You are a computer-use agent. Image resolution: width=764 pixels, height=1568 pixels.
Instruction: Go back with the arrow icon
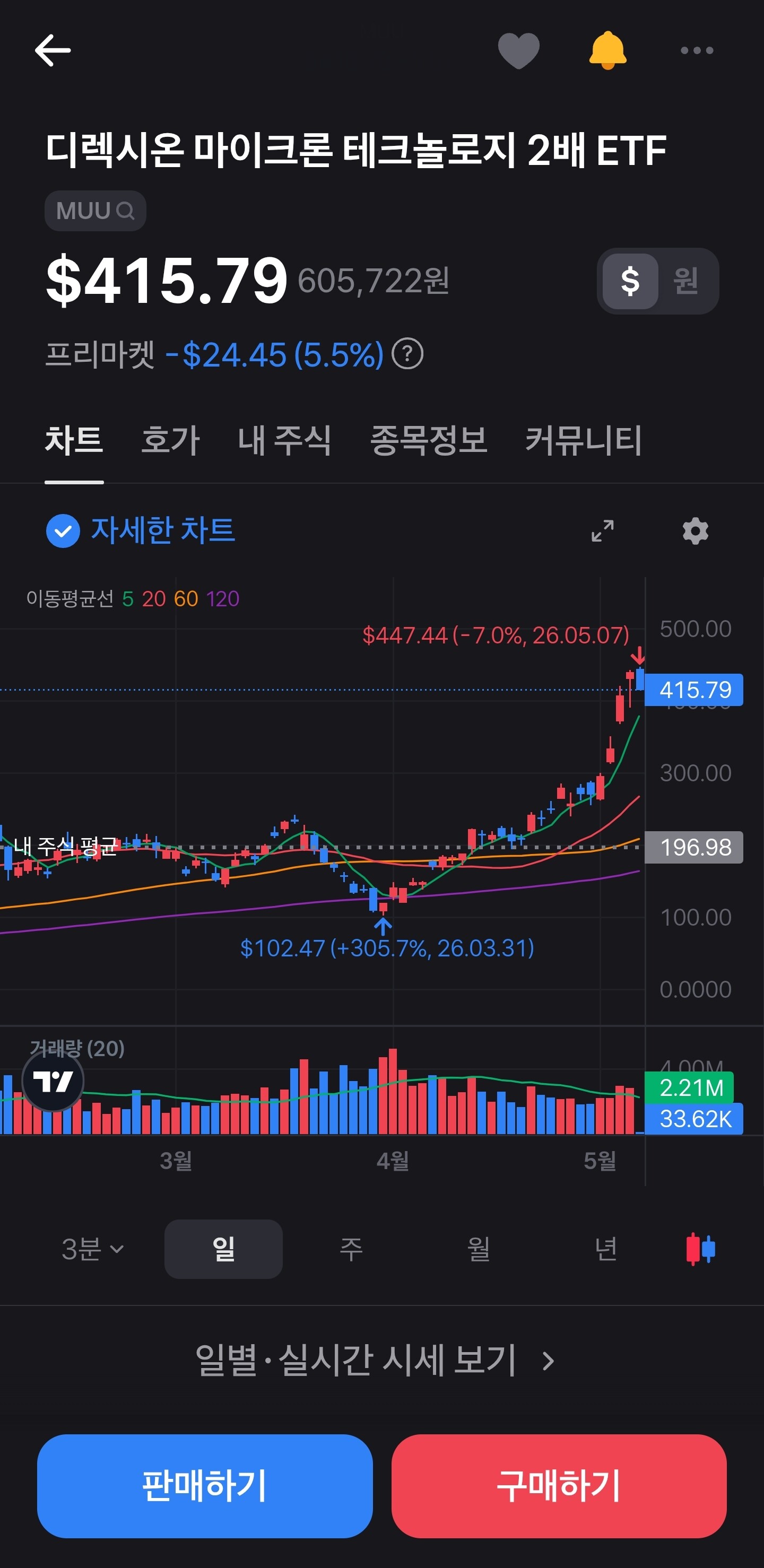[x=53, y=50]
